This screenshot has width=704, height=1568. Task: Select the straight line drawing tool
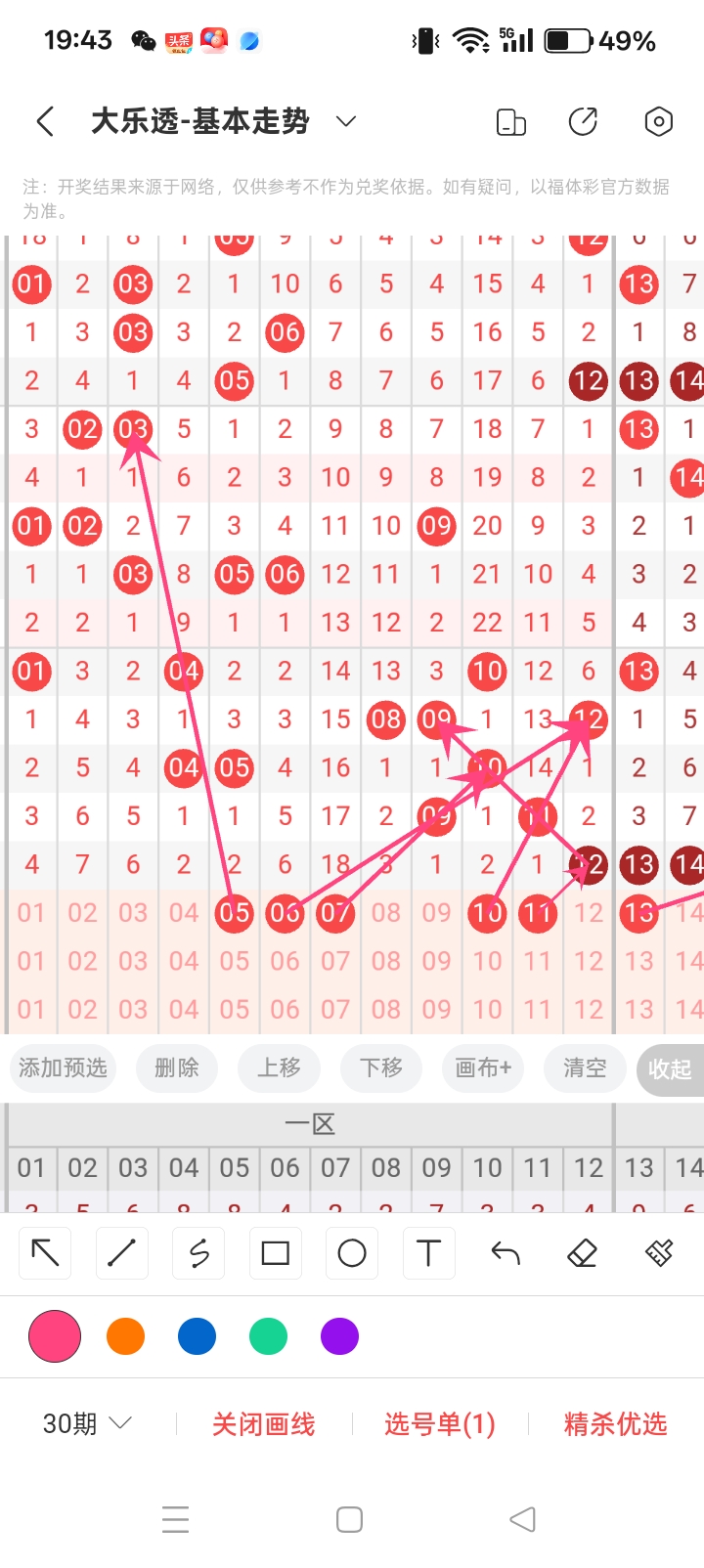coord(121,1252)
